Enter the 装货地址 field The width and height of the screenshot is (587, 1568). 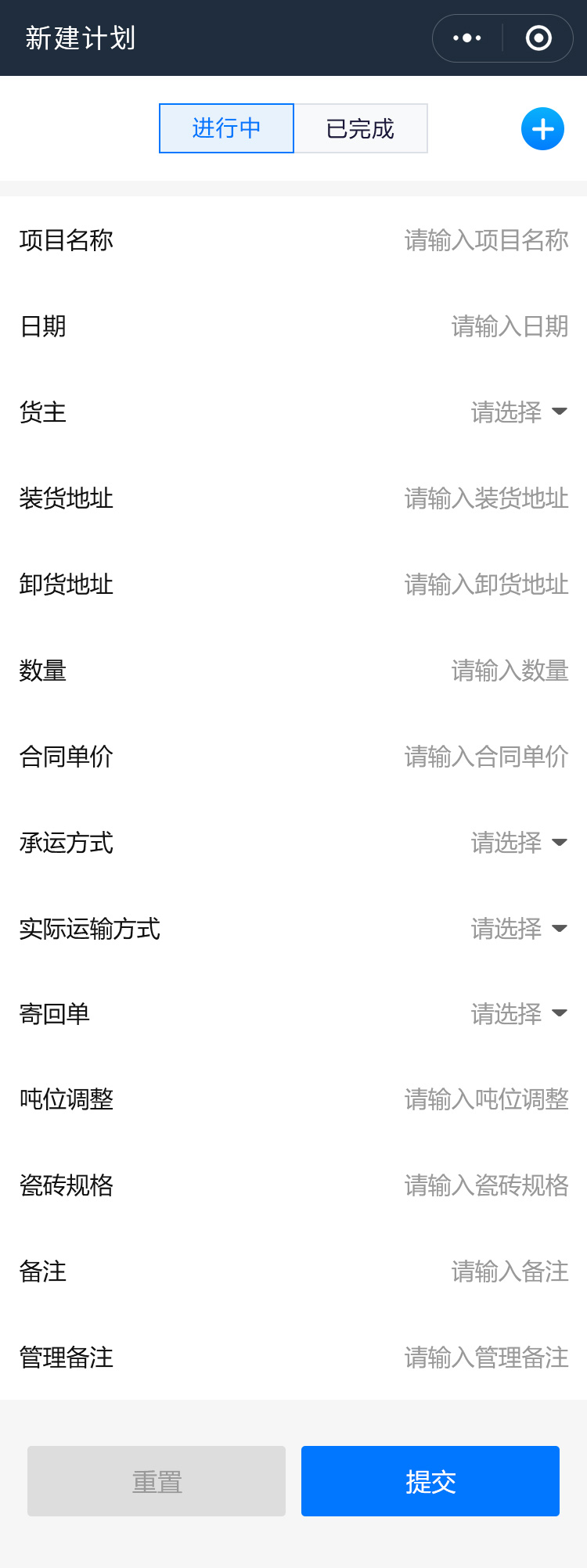click(x=485, y=498)
